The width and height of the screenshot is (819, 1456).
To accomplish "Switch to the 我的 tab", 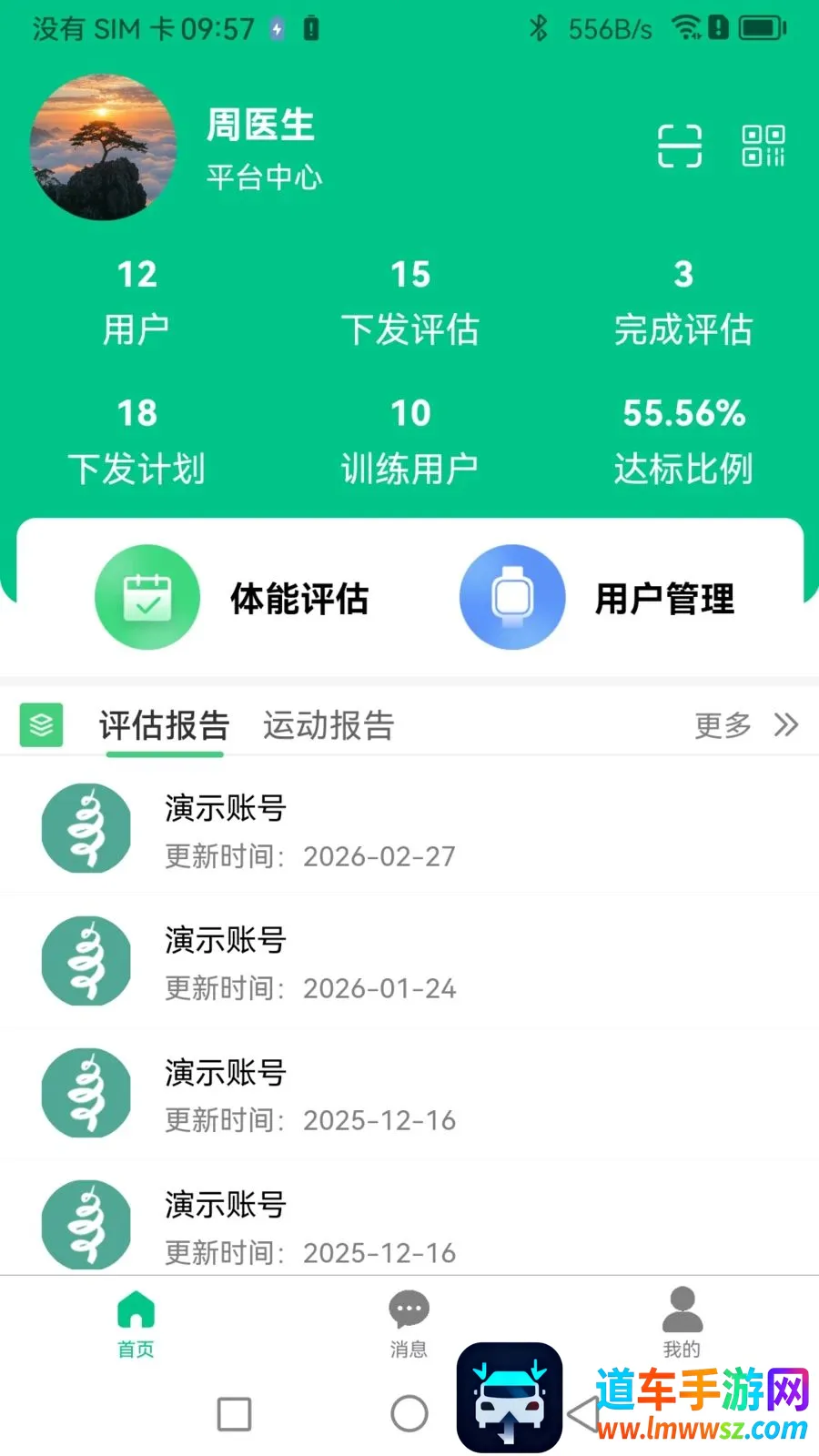I will (682, 1324).
